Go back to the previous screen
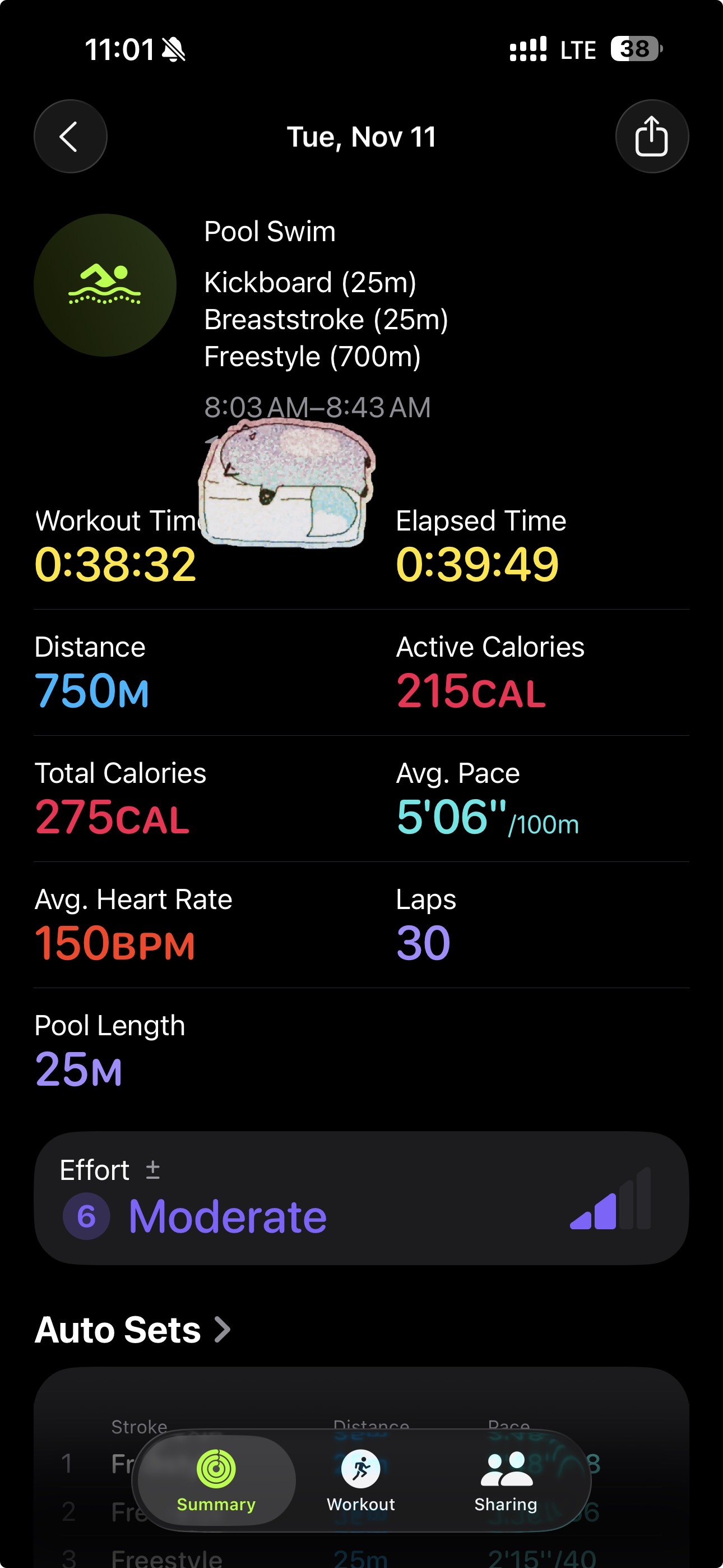723x1568 pixels. click(71, 136)
